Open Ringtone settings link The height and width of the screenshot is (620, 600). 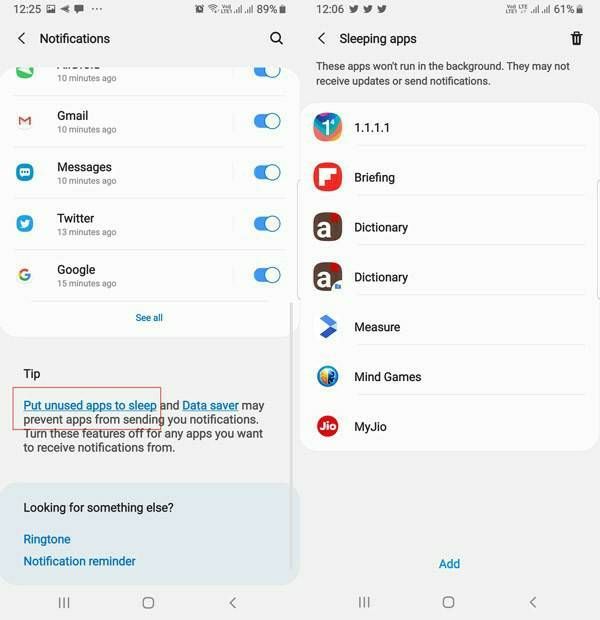point(47,539)
